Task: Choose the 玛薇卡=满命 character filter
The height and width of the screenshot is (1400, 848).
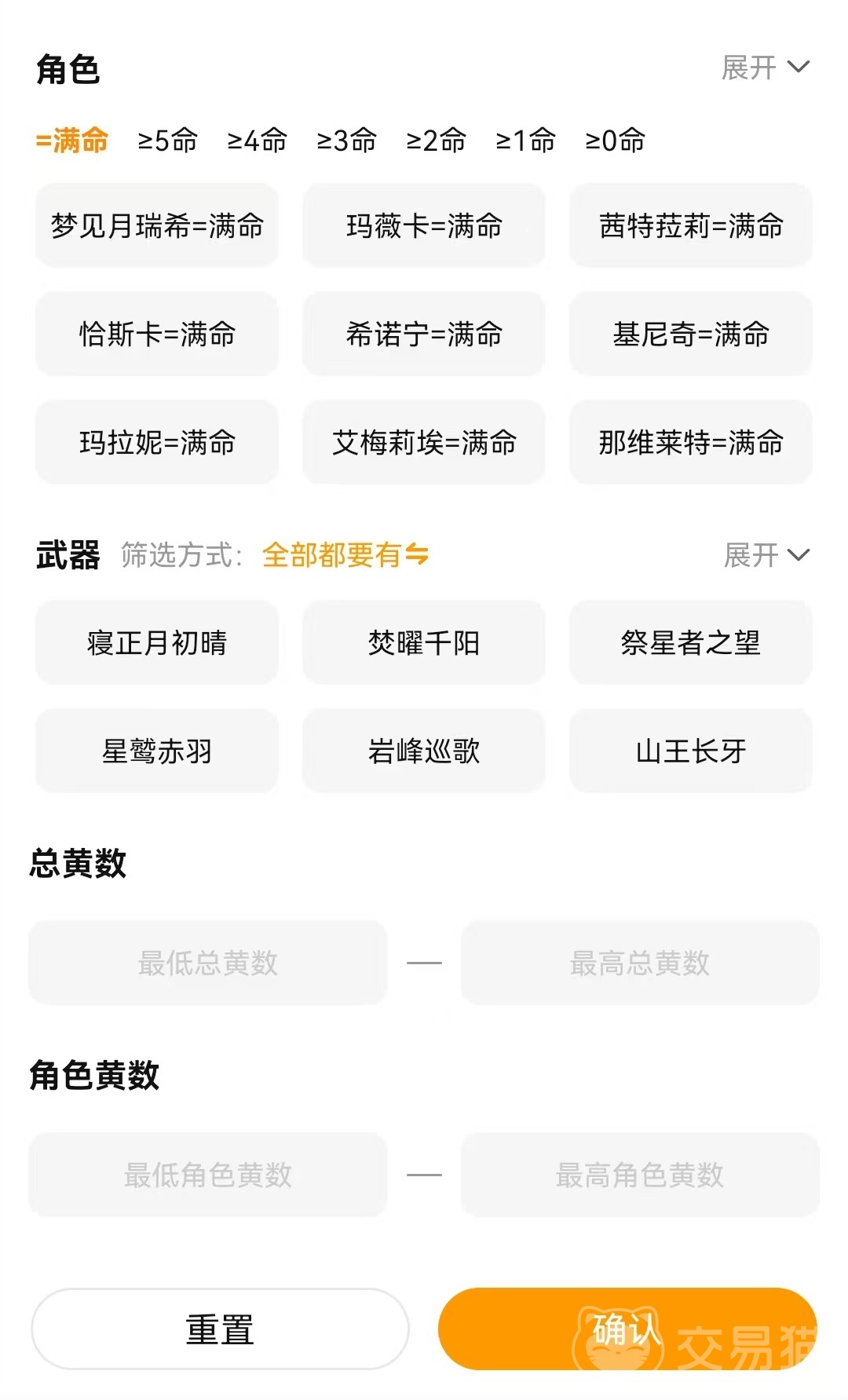Action: (x=424, y=226)
